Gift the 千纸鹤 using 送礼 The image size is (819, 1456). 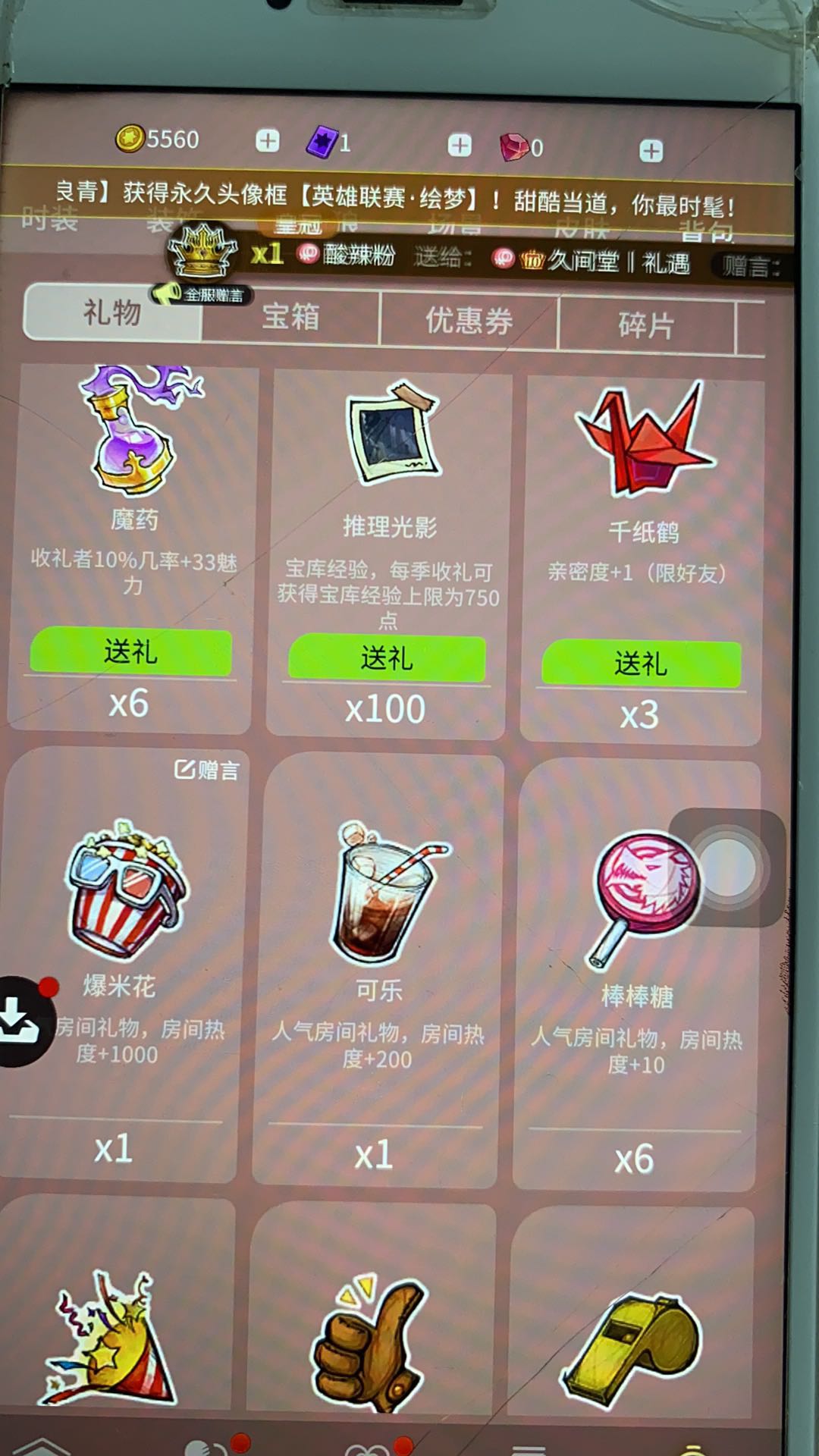[x=641, y=664]
